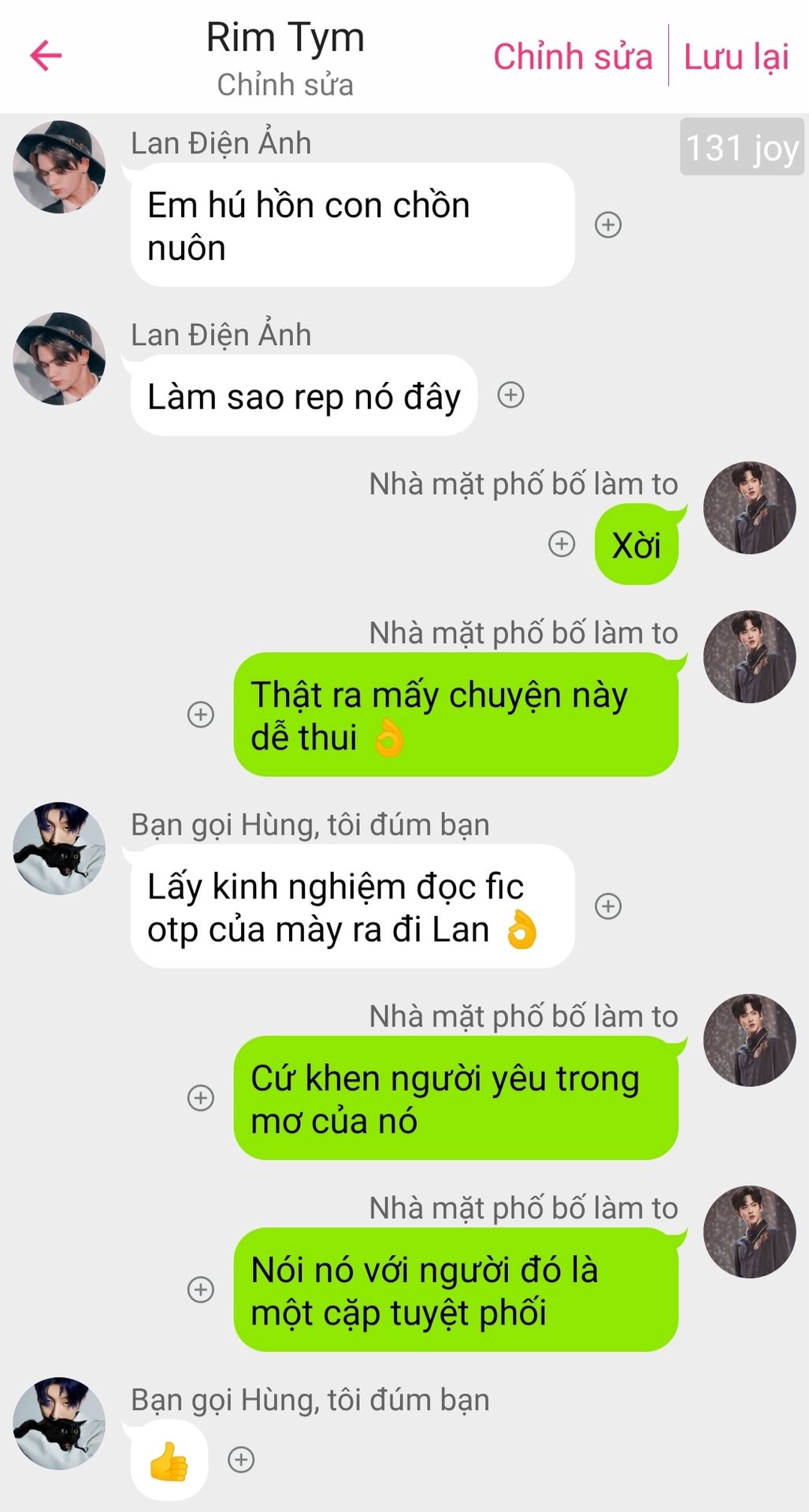Tap plus icon beside 'Lấy kinh nghiệm đọc fic'
809x1512 pixels.
tap(608, 906)
